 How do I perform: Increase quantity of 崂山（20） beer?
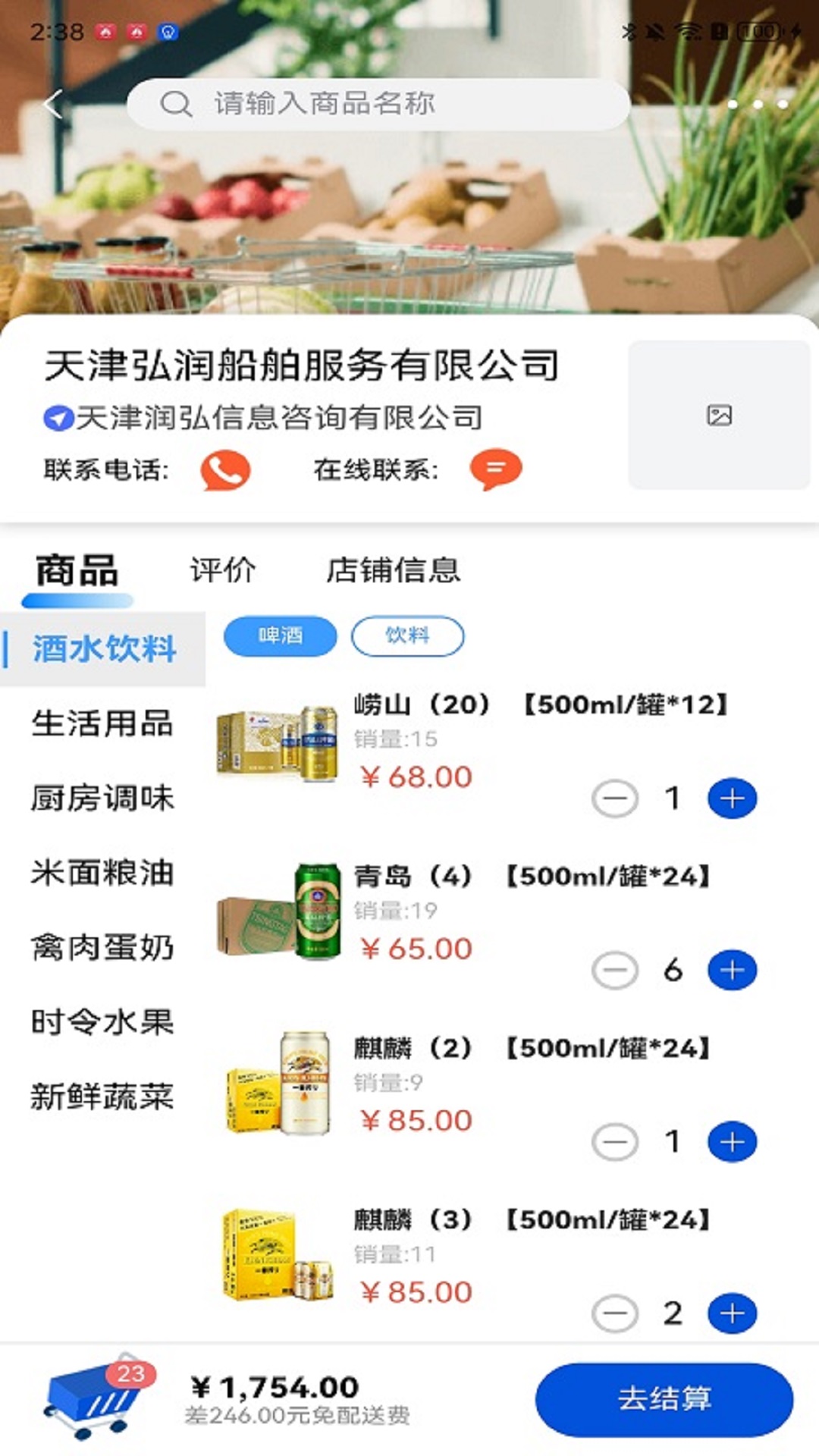[732, 799]
